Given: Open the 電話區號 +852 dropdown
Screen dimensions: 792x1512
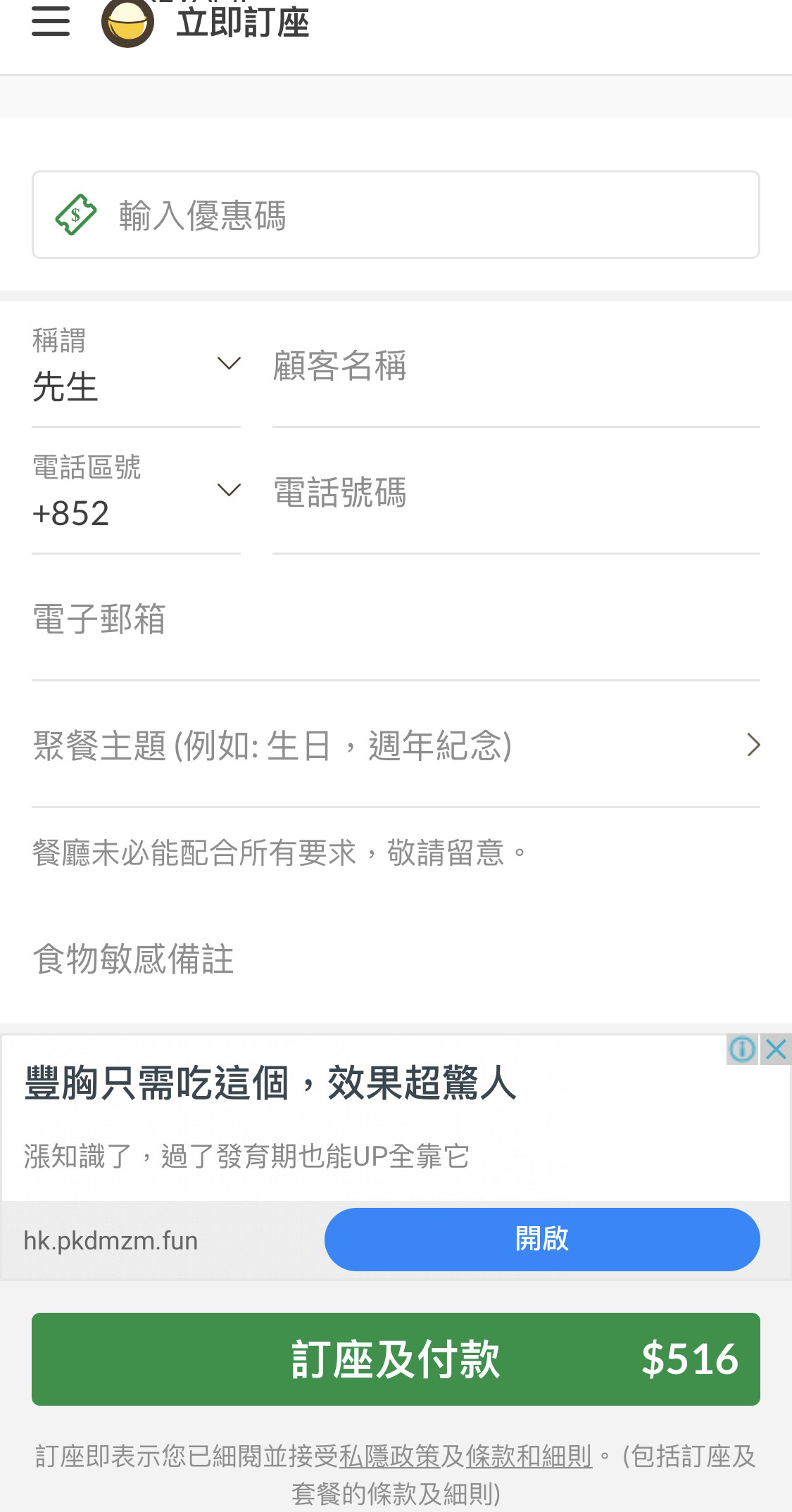Looking at the screenshot, I should pyautogui.click(x=136, y=493).
